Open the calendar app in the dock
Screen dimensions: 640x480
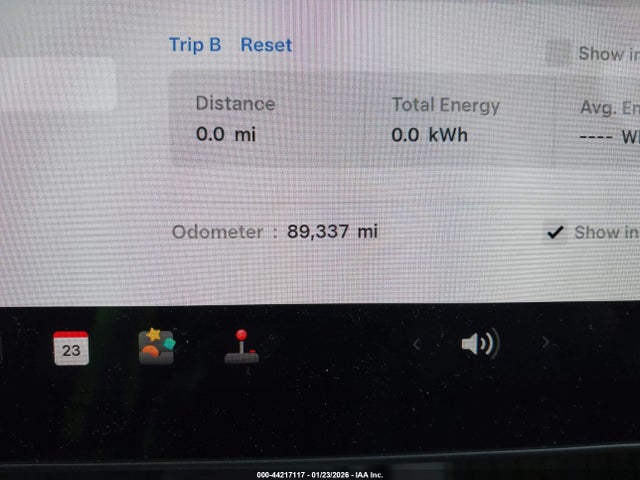[71, 348]
